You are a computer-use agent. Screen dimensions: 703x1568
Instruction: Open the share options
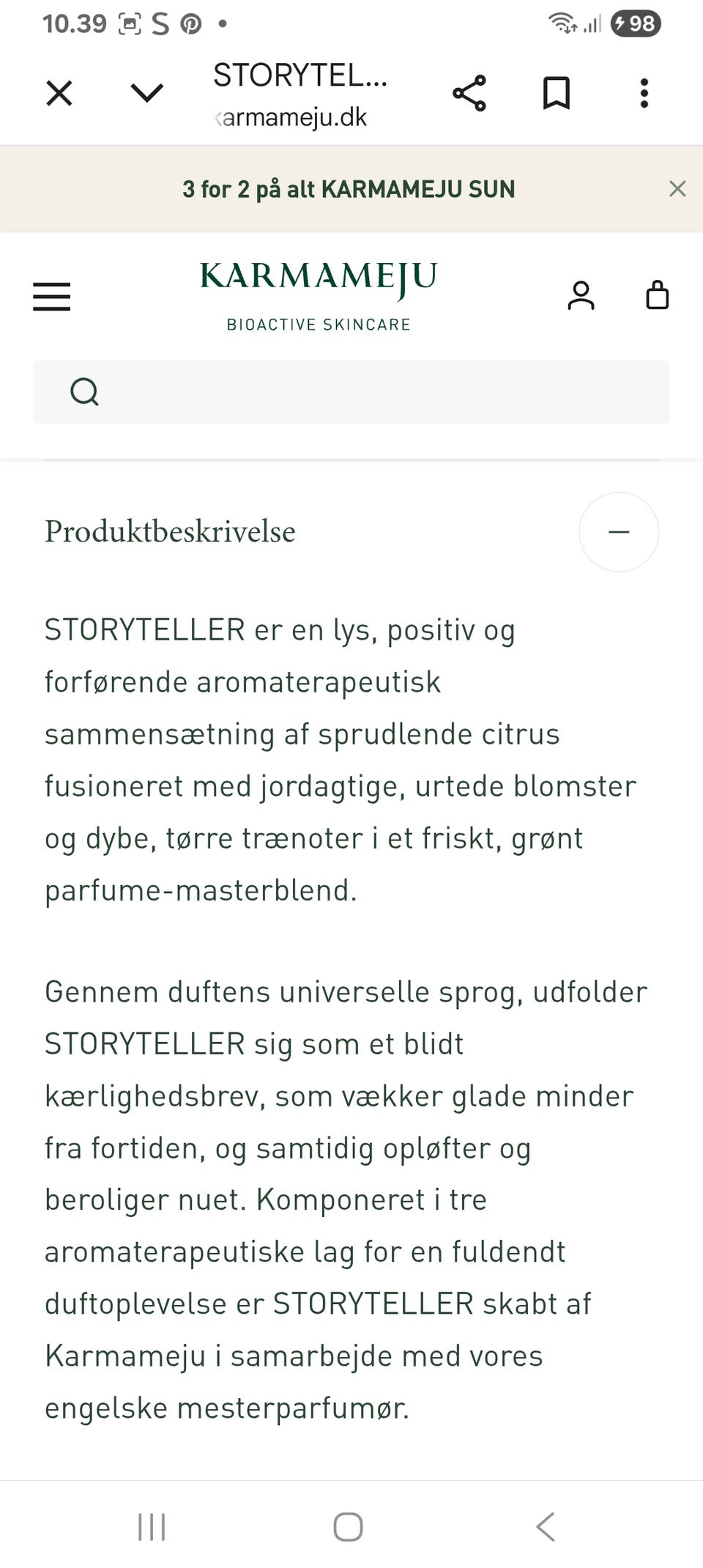(x=469, y=92)
